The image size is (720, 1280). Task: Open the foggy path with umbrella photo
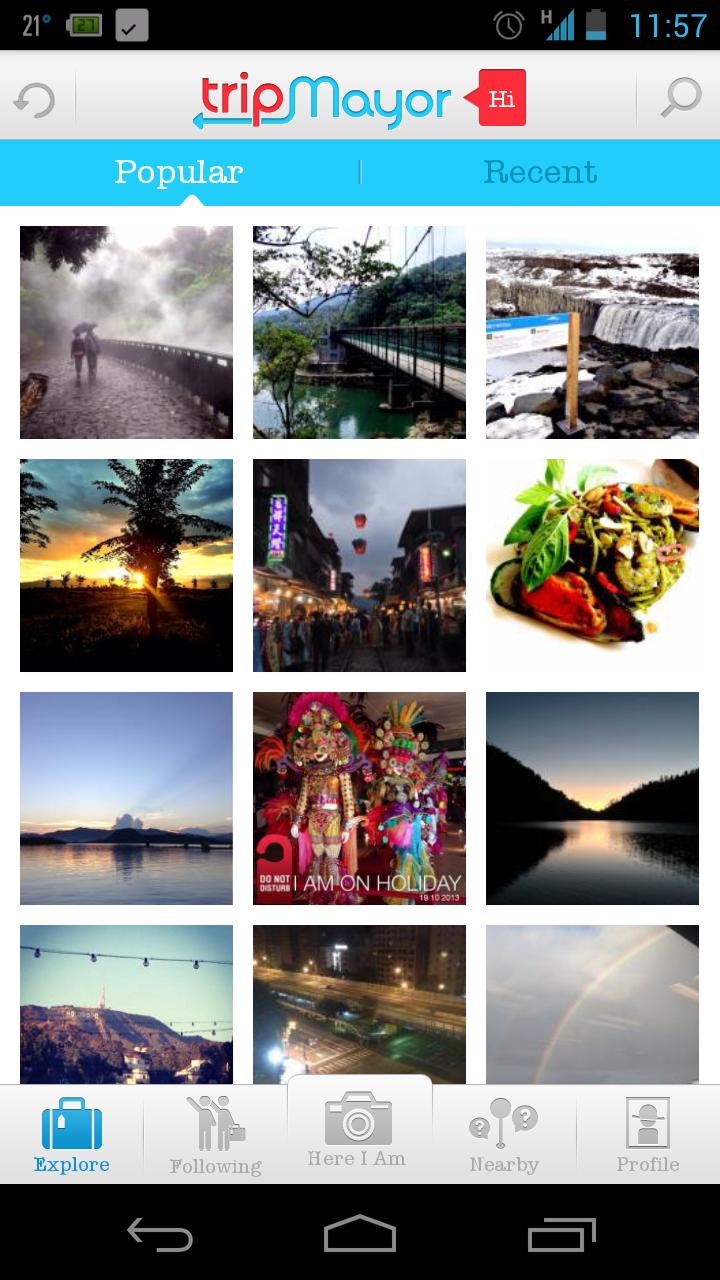coord(126,332)
